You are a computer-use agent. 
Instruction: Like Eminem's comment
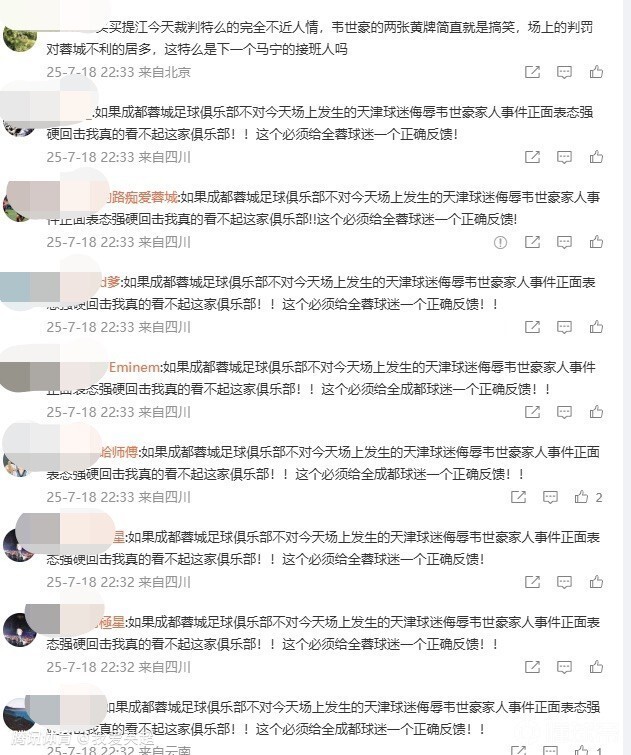click(596, 412)
